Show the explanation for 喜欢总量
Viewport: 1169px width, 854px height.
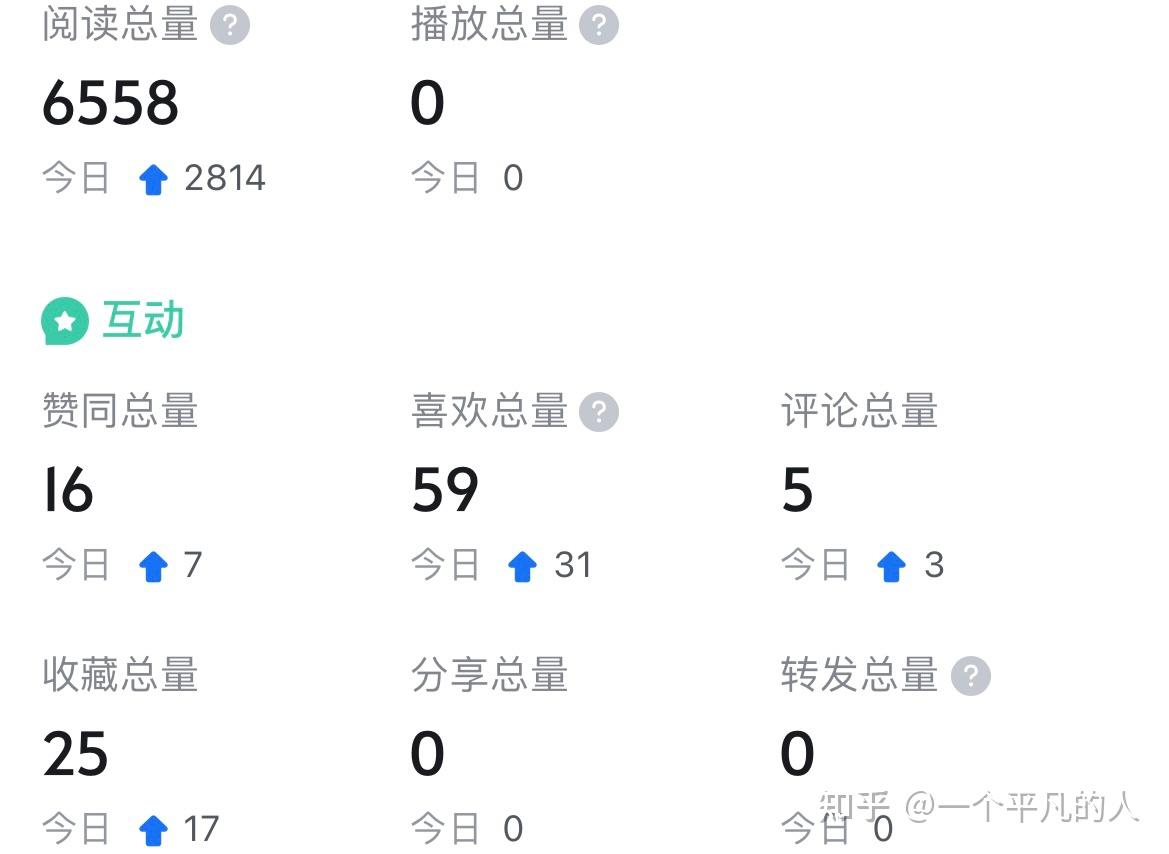(599, 412)
